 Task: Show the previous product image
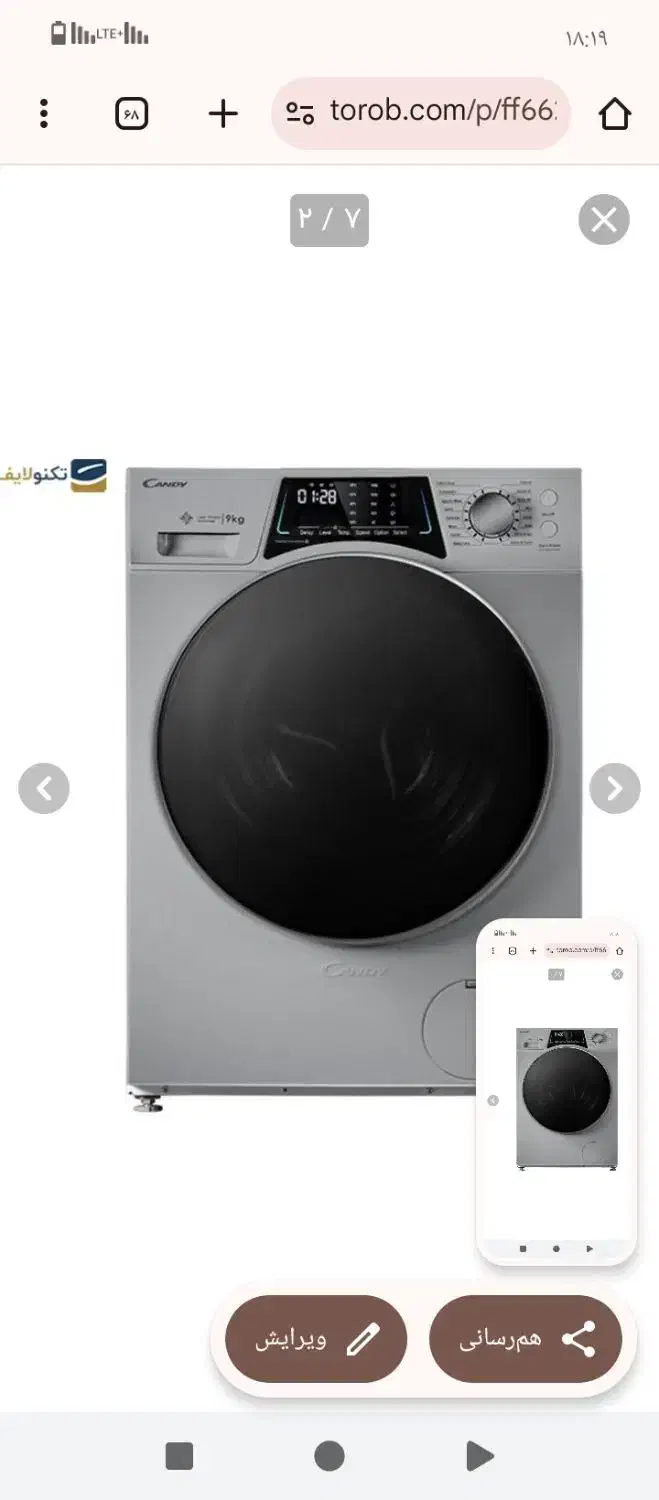click(44, 789)
